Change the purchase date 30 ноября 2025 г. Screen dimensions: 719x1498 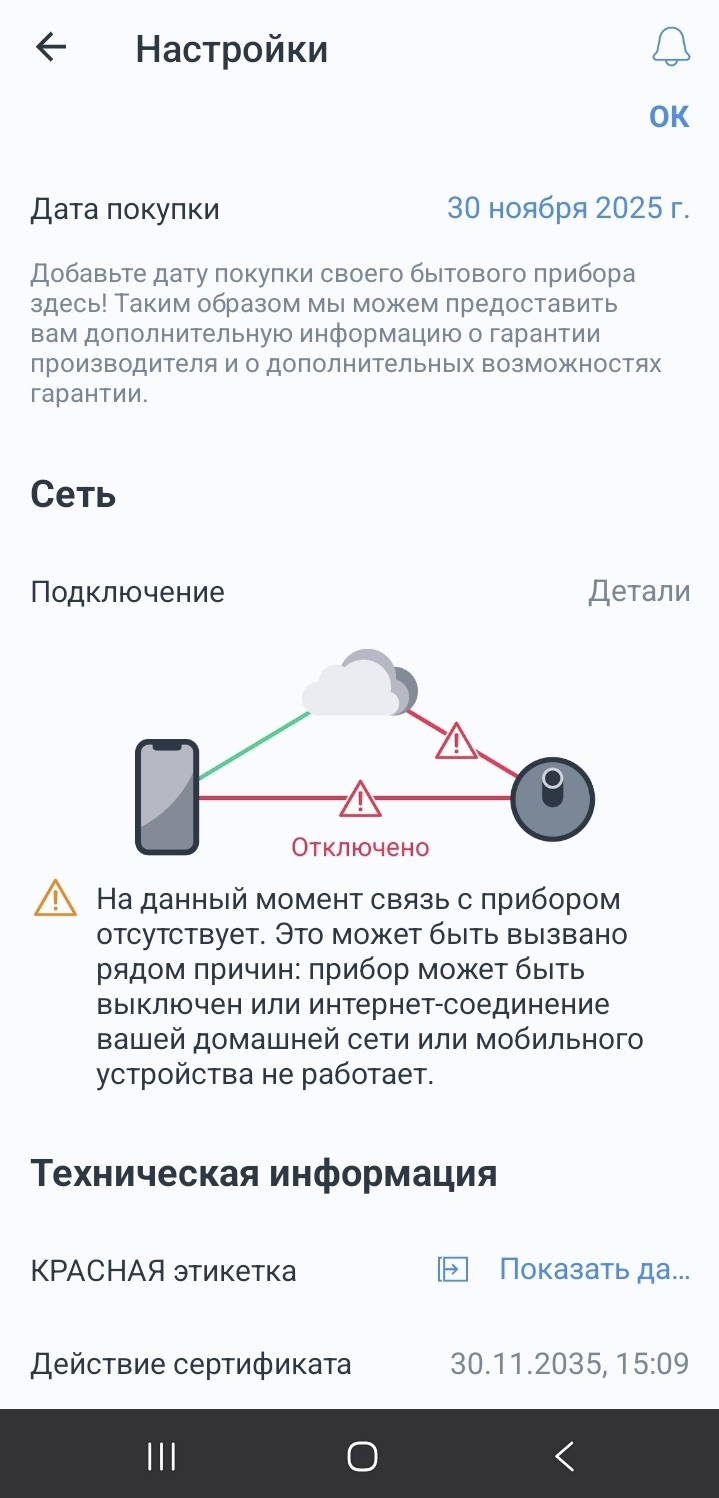click(x=568, y=208)
